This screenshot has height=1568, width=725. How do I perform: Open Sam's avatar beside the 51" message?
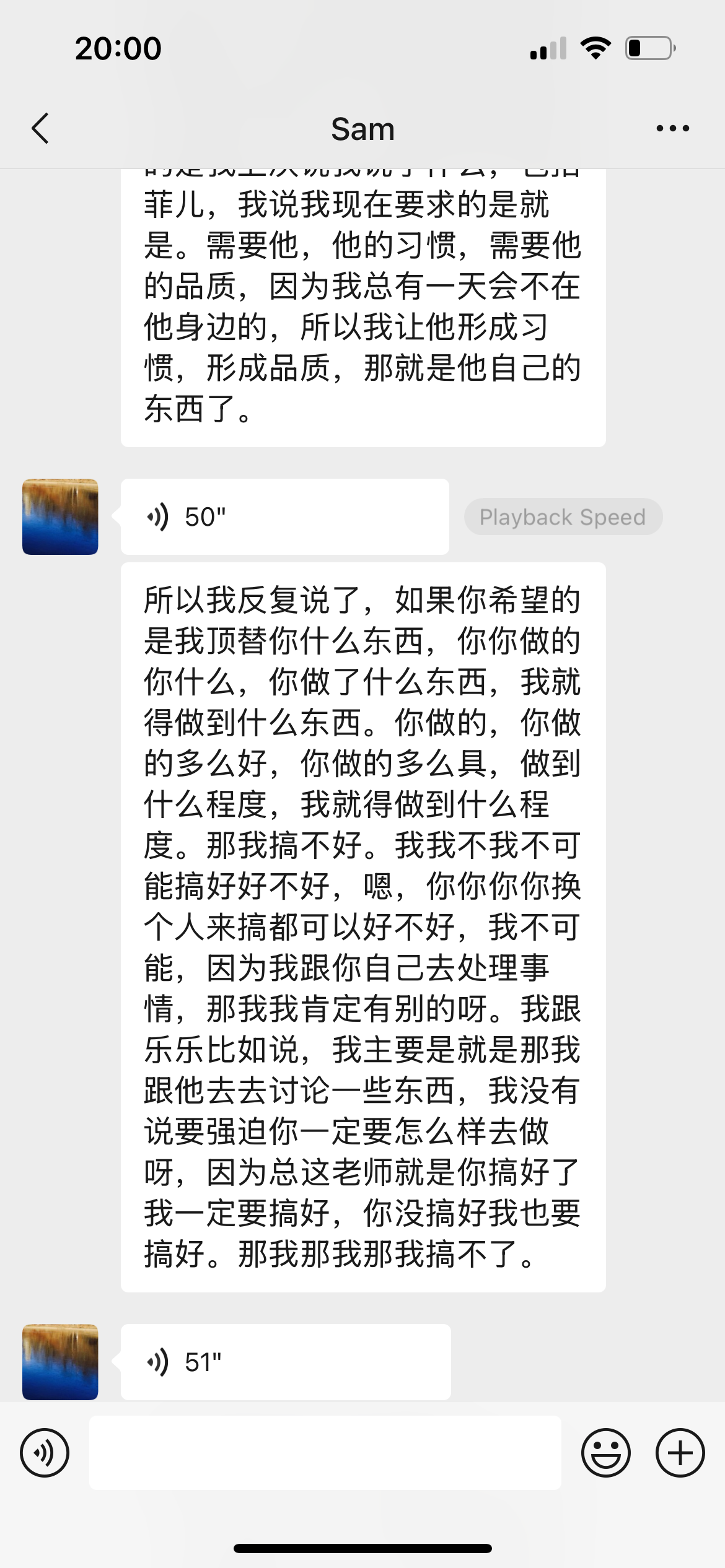pyautogui.click(x=60, y=1362)
